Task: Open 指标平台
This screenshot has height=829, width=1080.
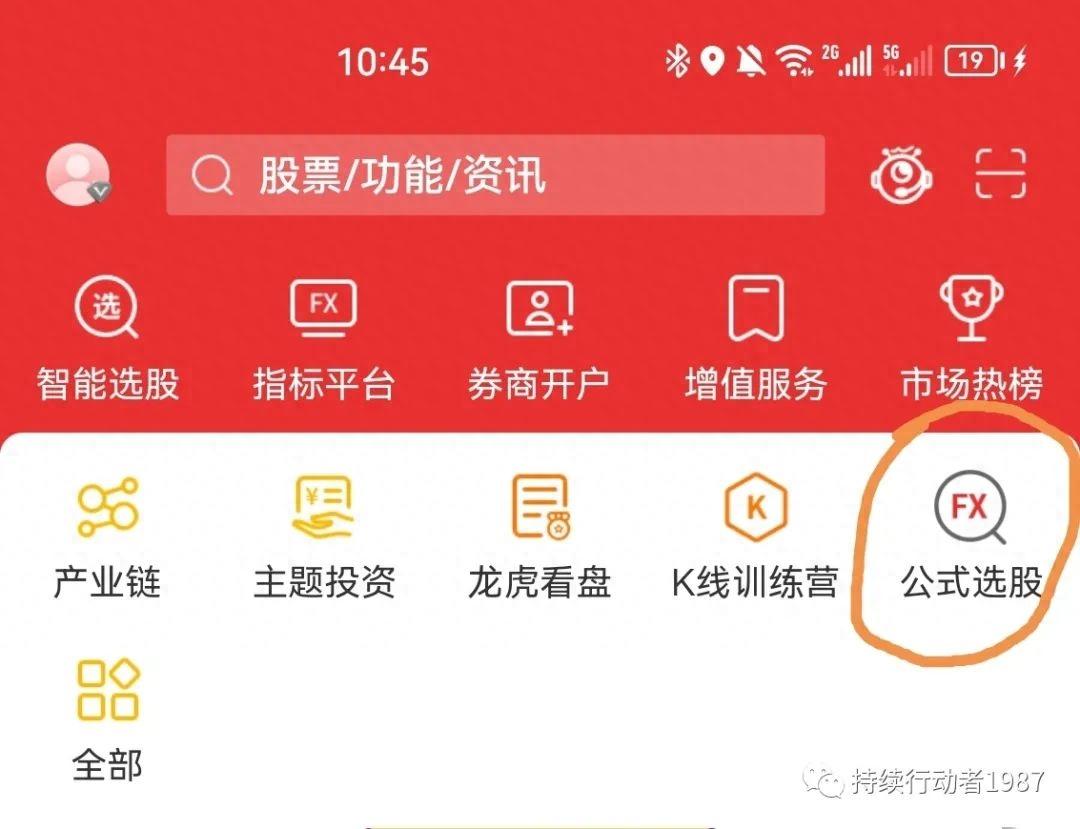Action: click(323, 340)
